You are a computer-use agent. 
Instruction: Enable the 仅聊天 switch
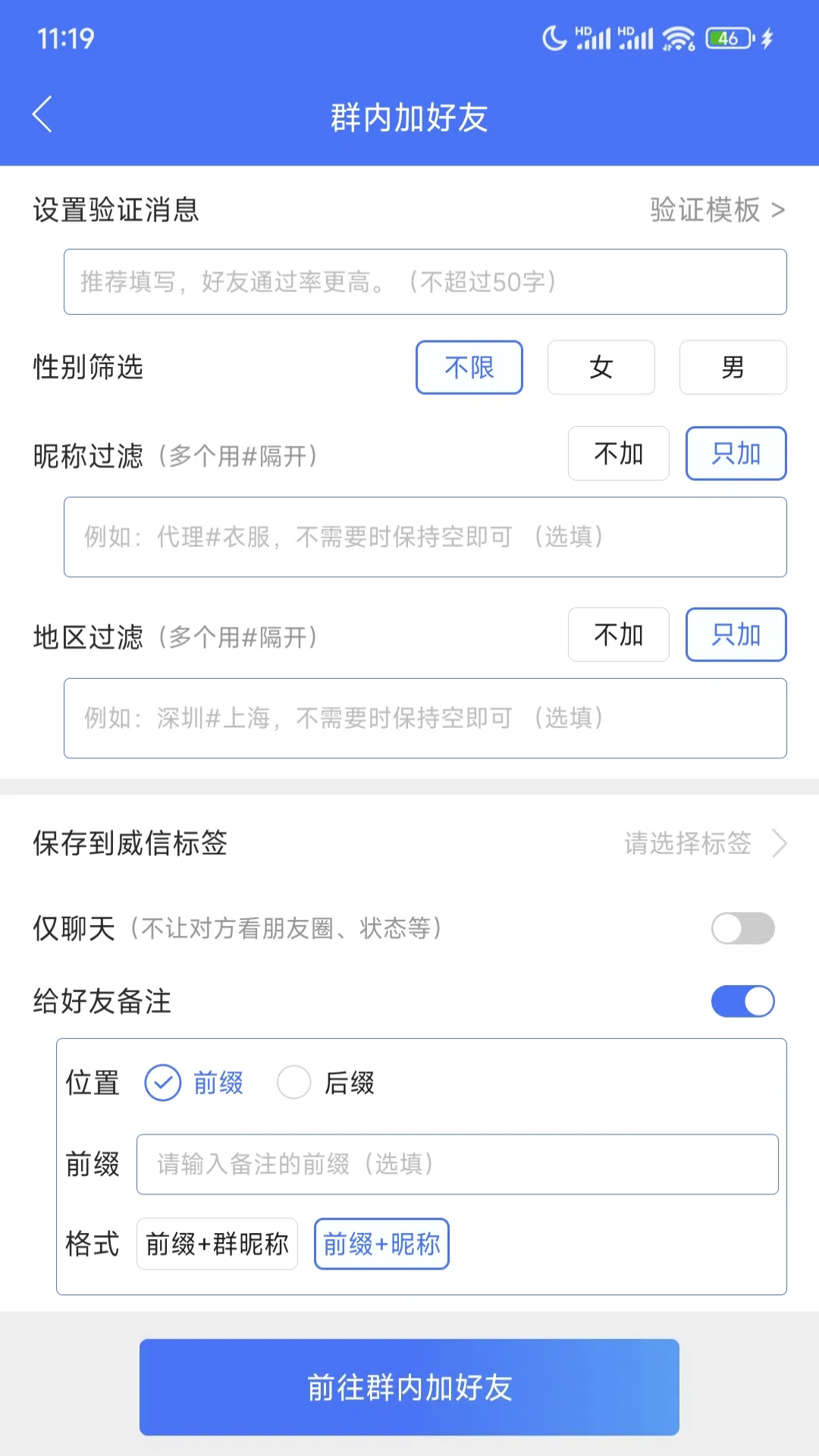pos(742,928)
